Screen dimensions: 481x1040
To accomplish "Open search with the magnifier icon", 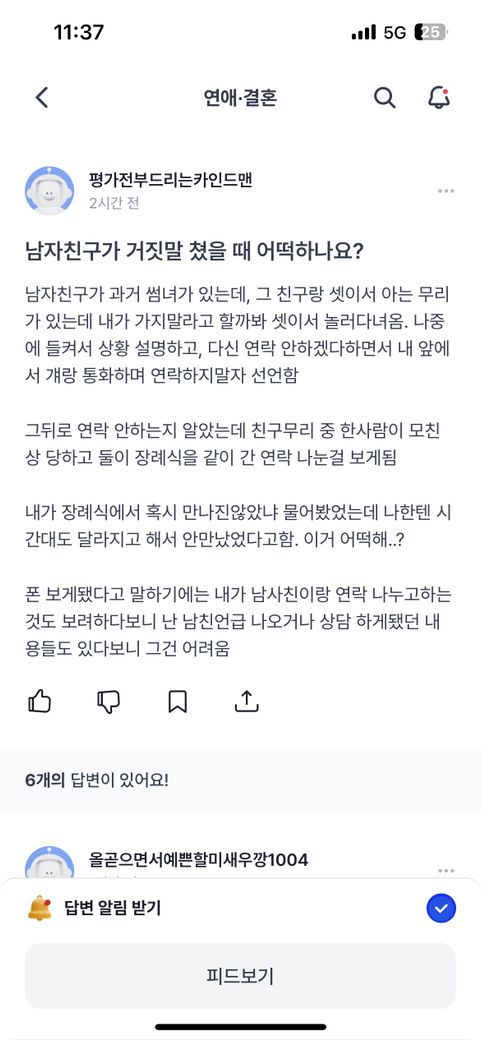I will click(385, 98).
